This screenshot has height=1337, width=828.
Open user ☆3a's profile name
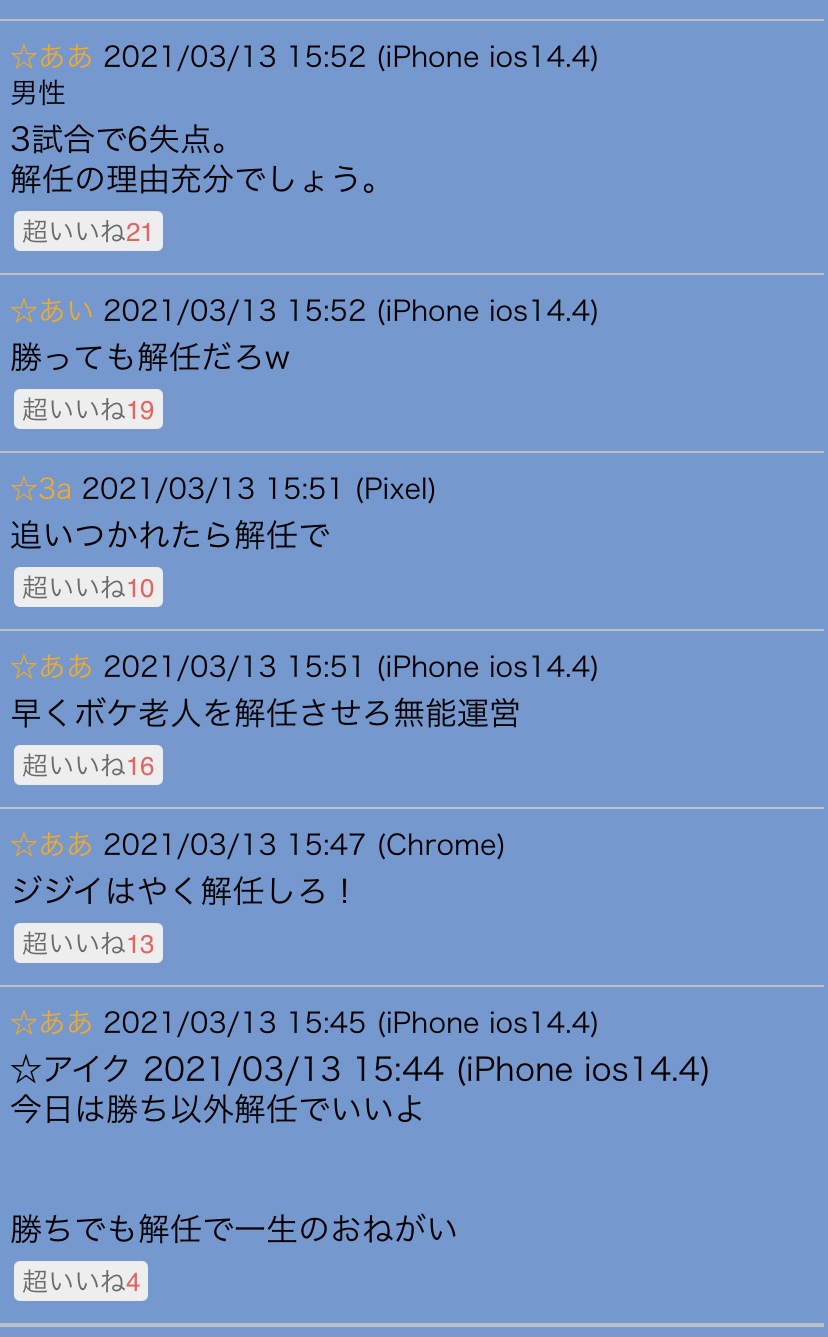[41, 489]
